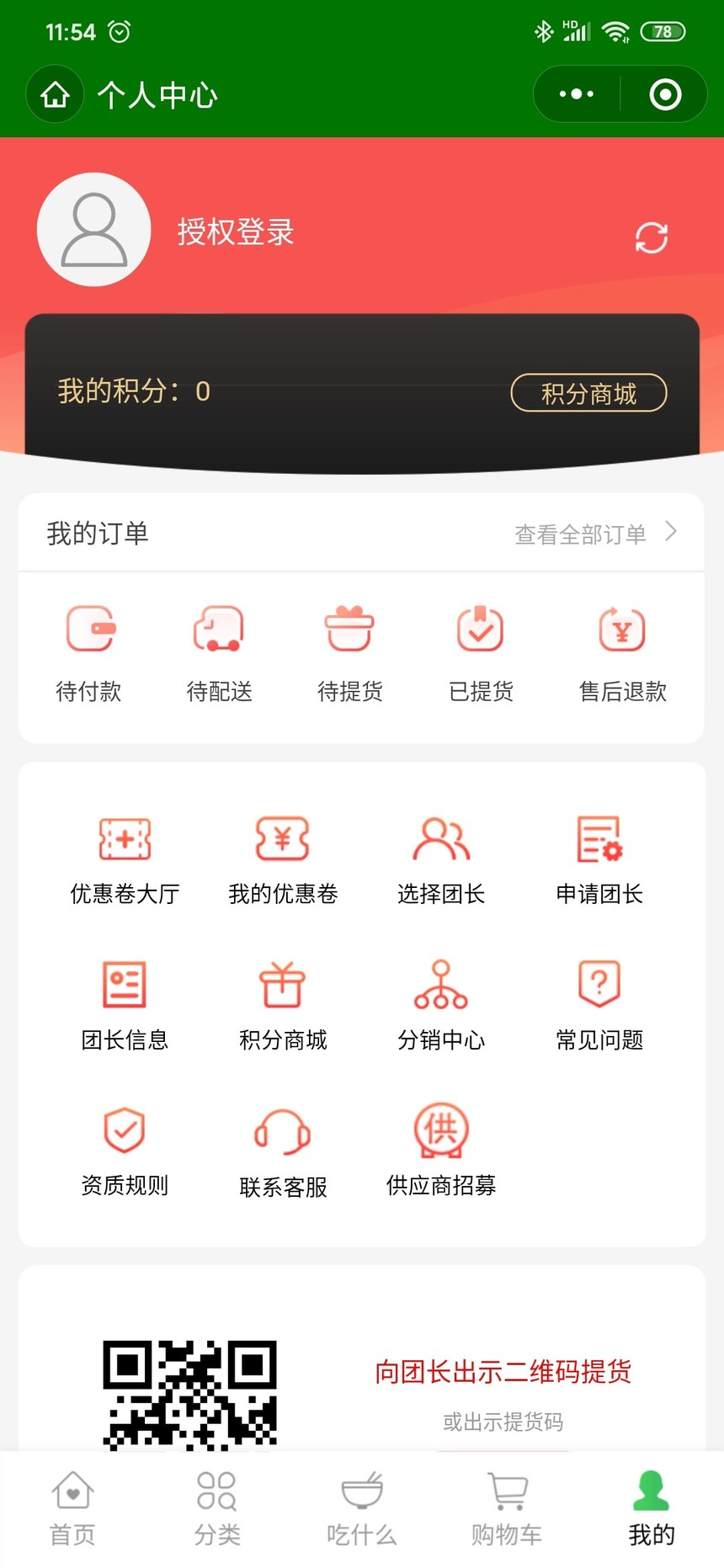Tap the home icon in the top bar

pos(55,95)
